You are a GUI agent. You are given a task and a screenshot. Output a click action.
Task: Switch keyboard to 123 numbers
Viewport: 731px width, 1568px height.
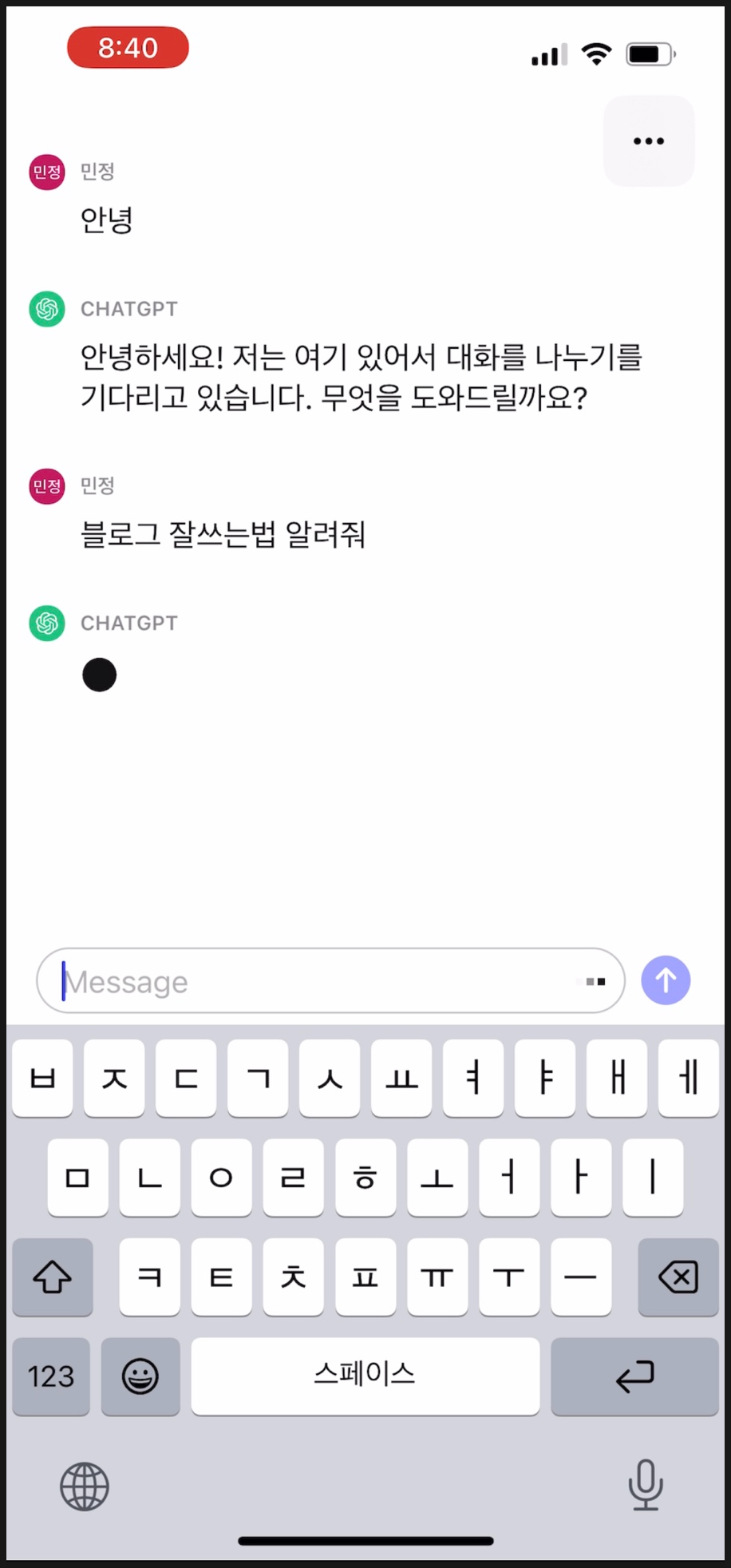pos(51,1376)
